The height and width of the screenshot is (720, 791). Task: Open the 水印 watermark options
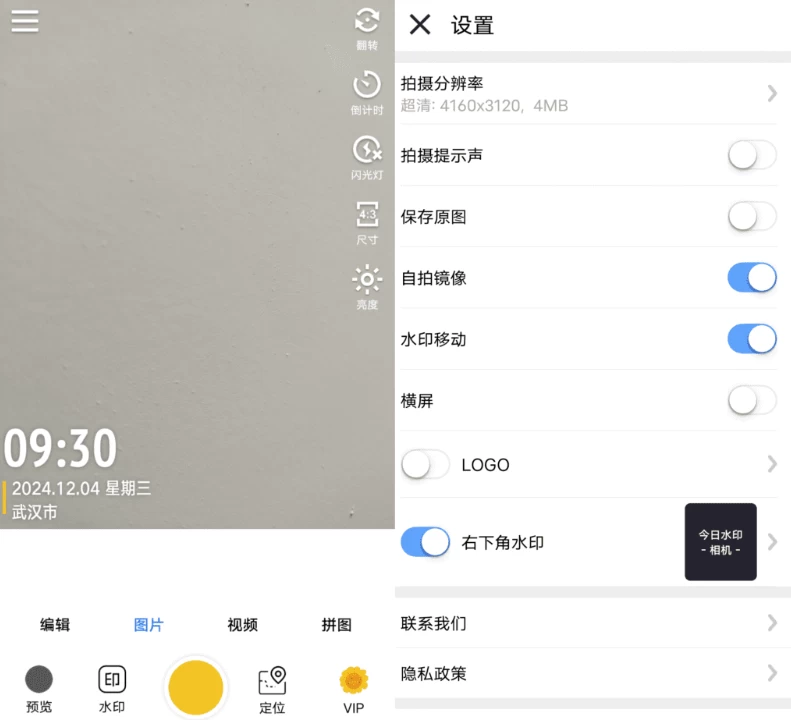[x=112, y=688]
